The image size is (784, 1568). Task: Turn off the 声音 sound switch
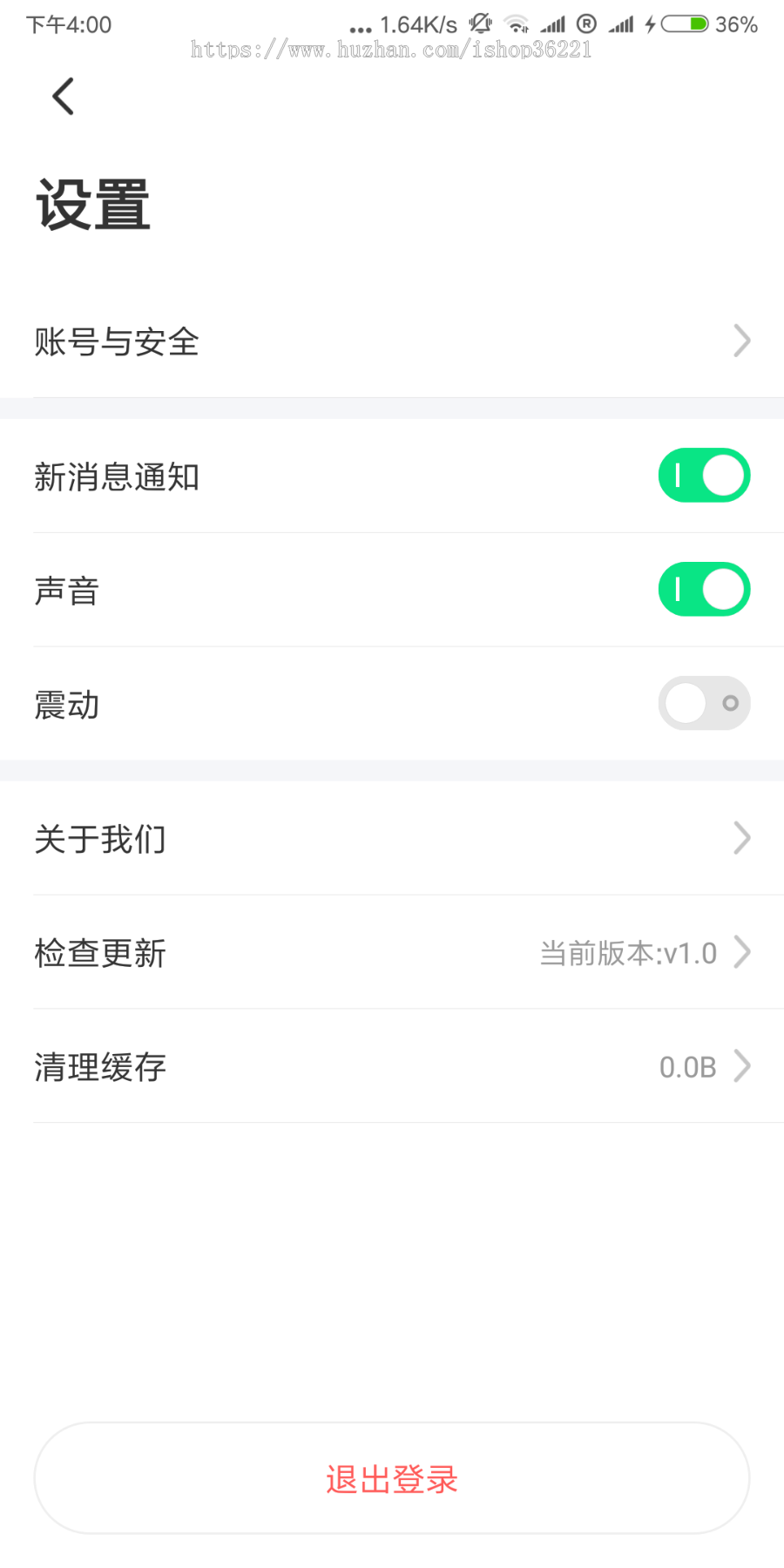[704, 589]
